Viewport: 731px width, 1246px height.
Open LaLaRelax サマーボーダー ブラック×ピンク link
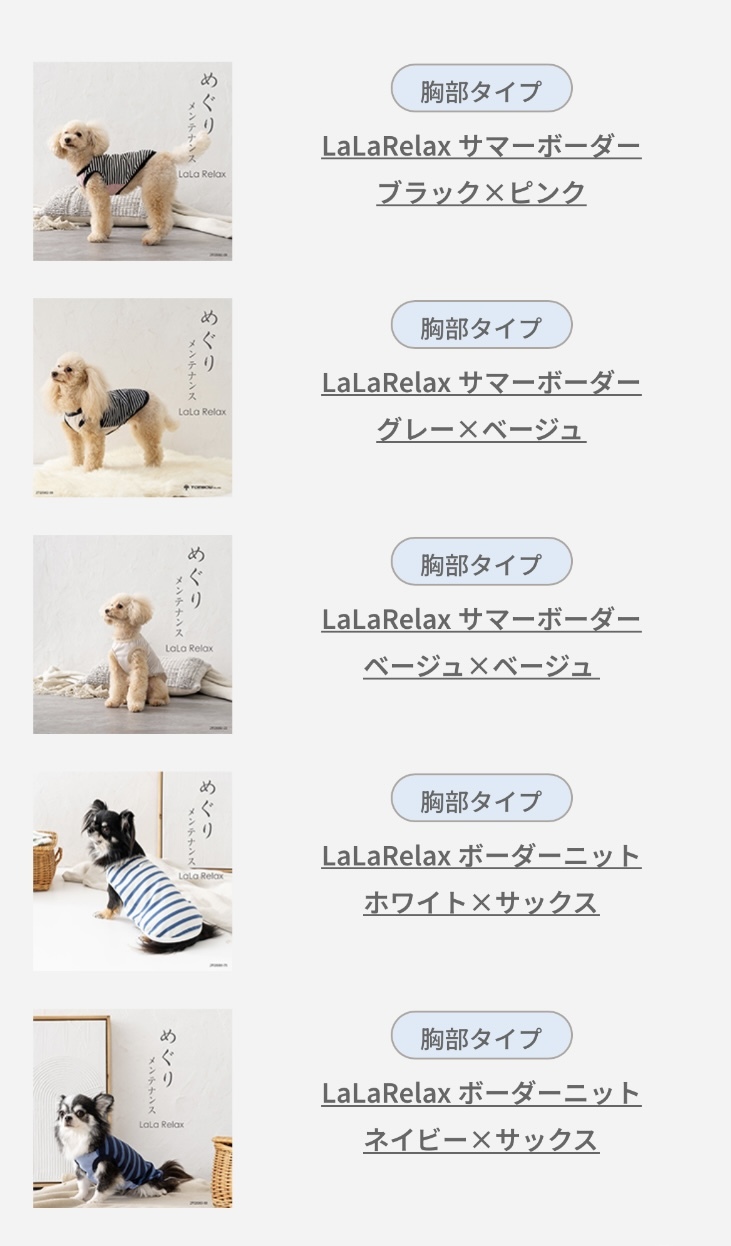(481, 169)
